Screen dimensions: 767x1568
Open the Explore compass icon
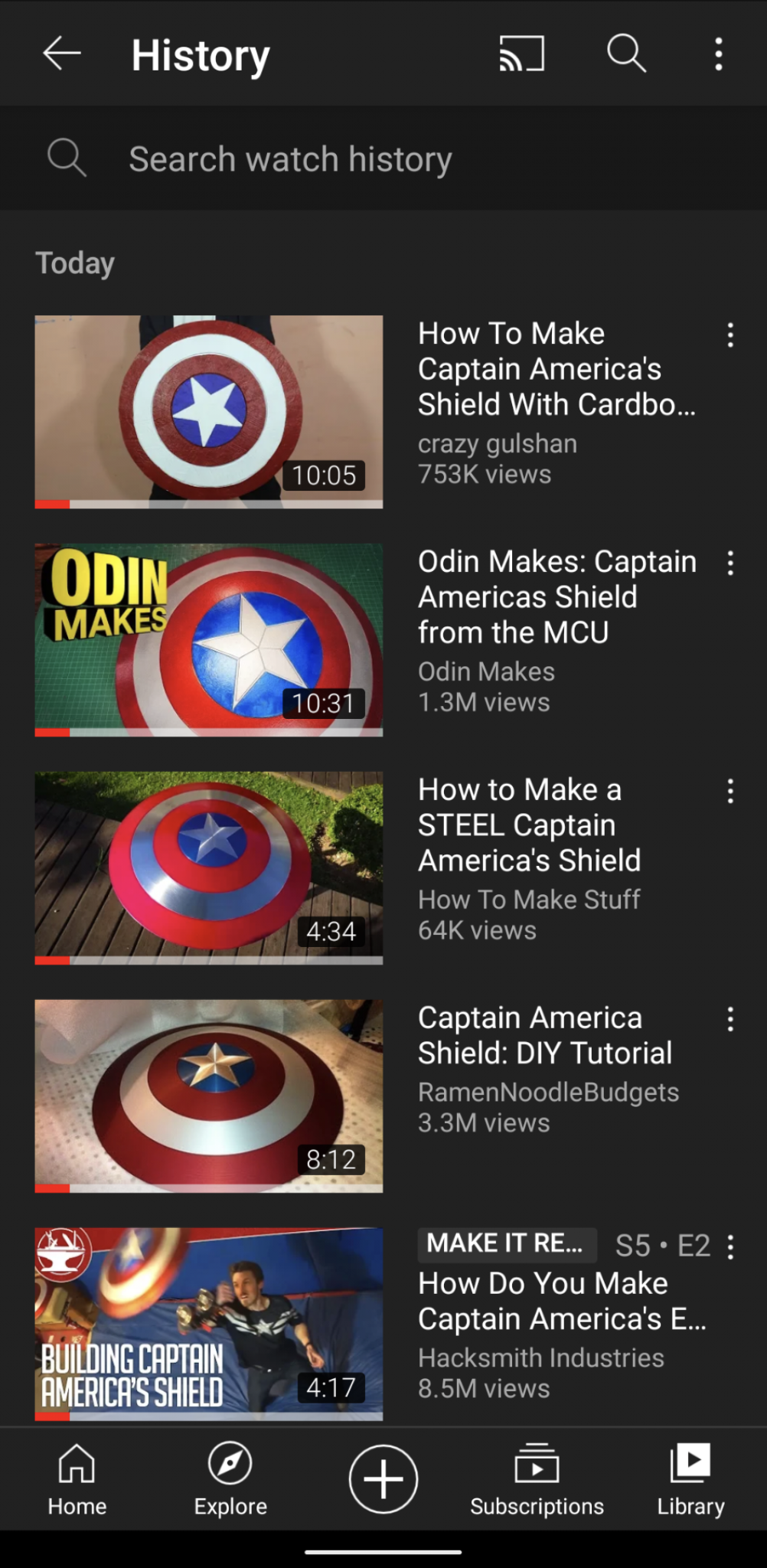[230, 1479]
